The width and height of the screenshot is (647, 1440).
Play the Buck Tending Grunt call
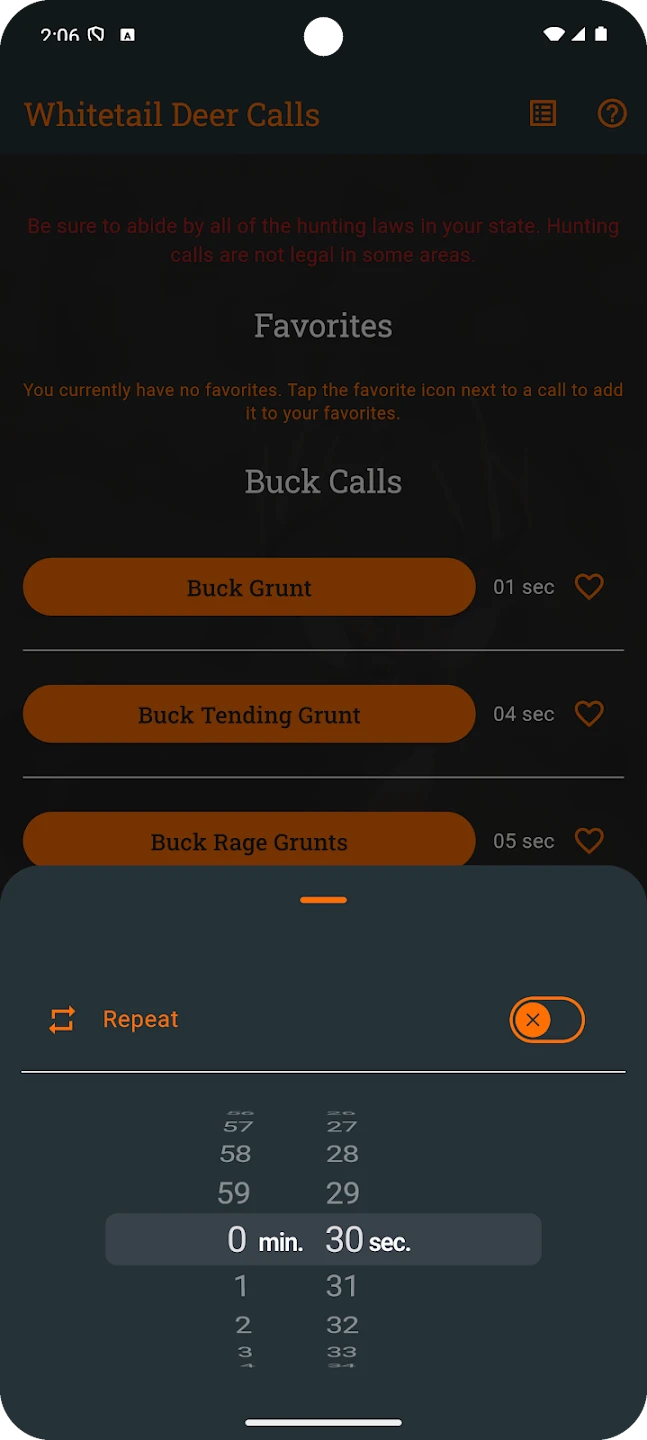pos(249,714)
